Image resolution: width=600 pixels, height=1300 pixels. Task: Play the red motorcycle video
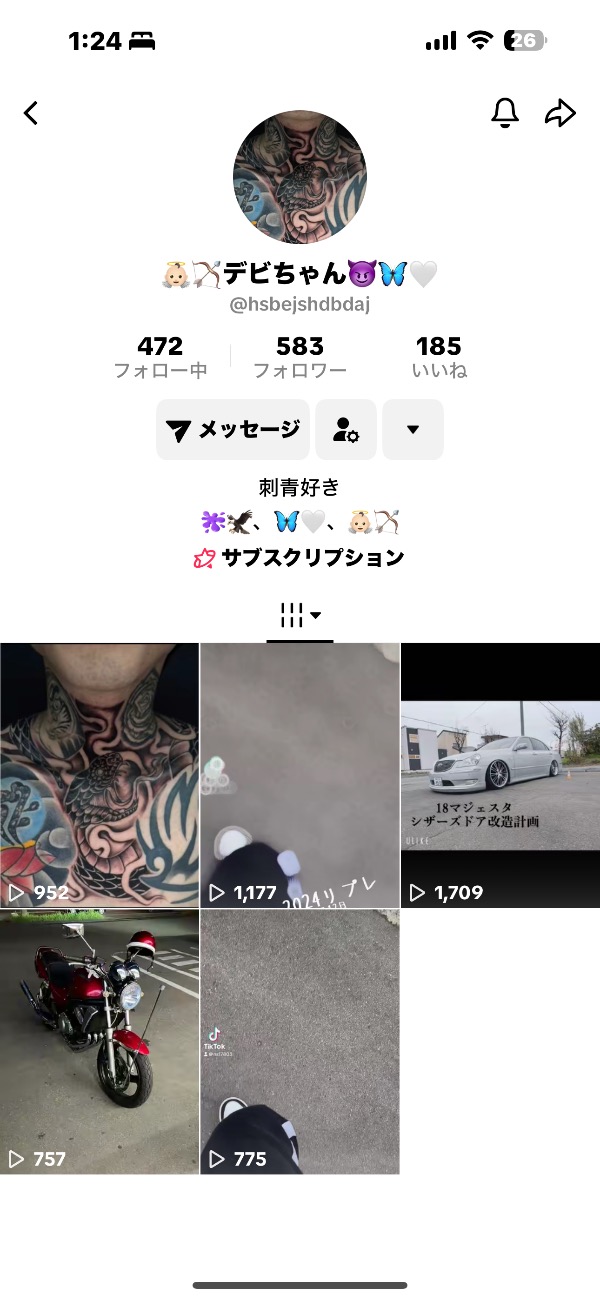point(99,1042)
